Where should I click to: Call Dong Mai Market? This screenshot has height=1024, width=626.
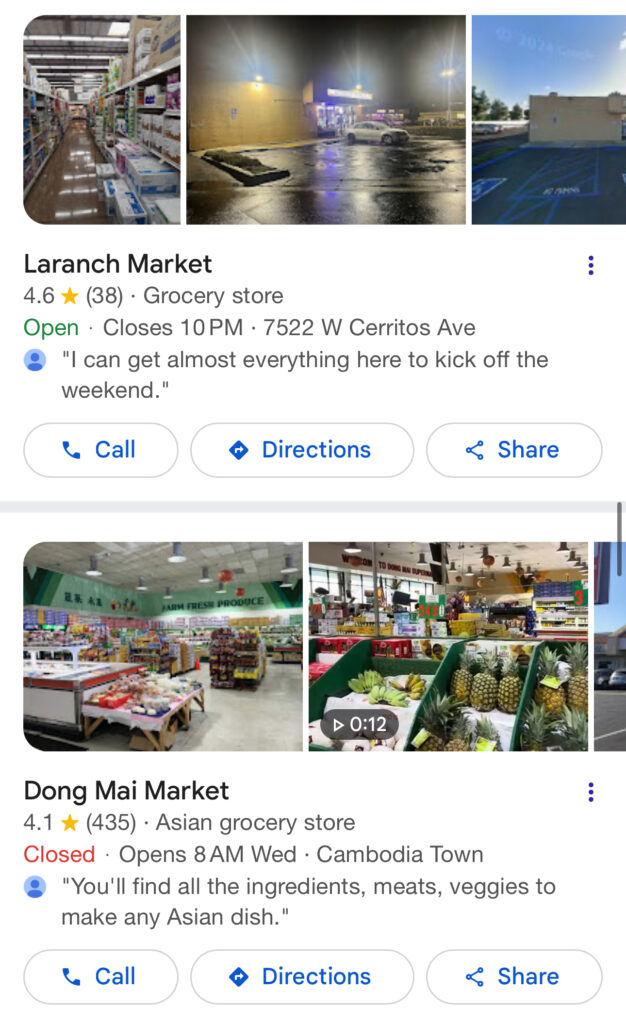(x=100, y=977)
